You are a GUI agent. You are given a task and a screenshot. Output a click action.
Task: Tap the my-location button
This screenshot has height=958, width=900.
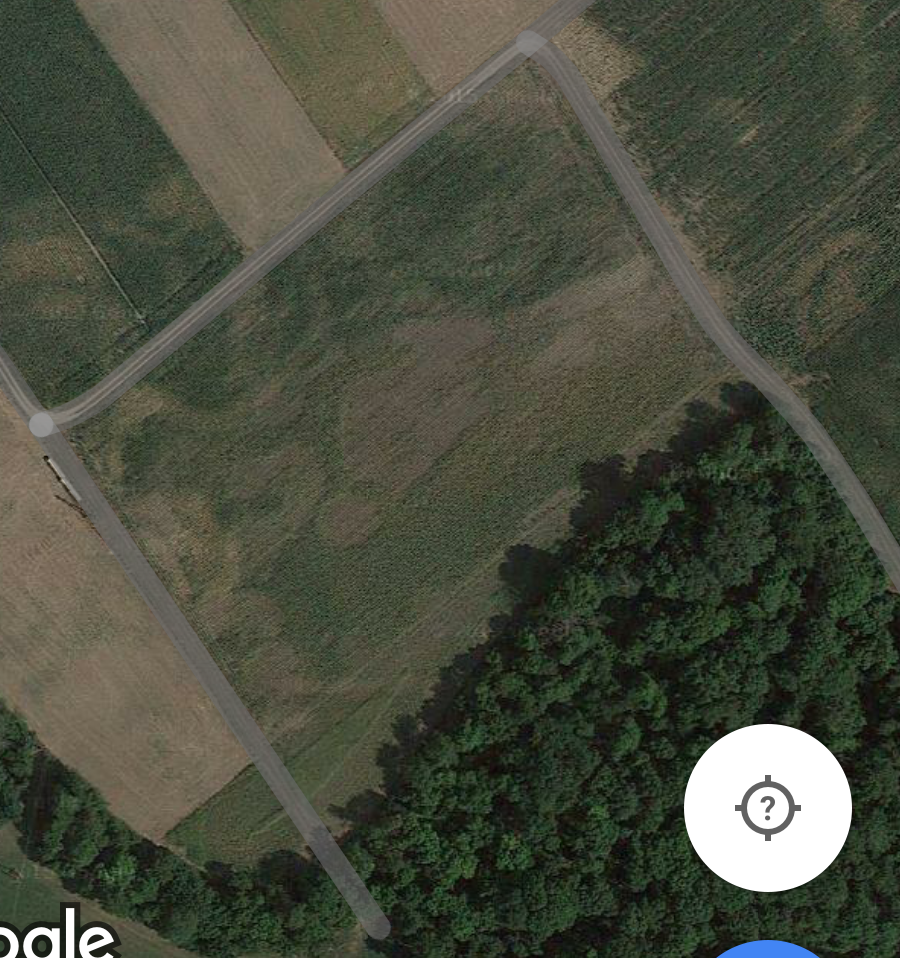tap(767, 807)
